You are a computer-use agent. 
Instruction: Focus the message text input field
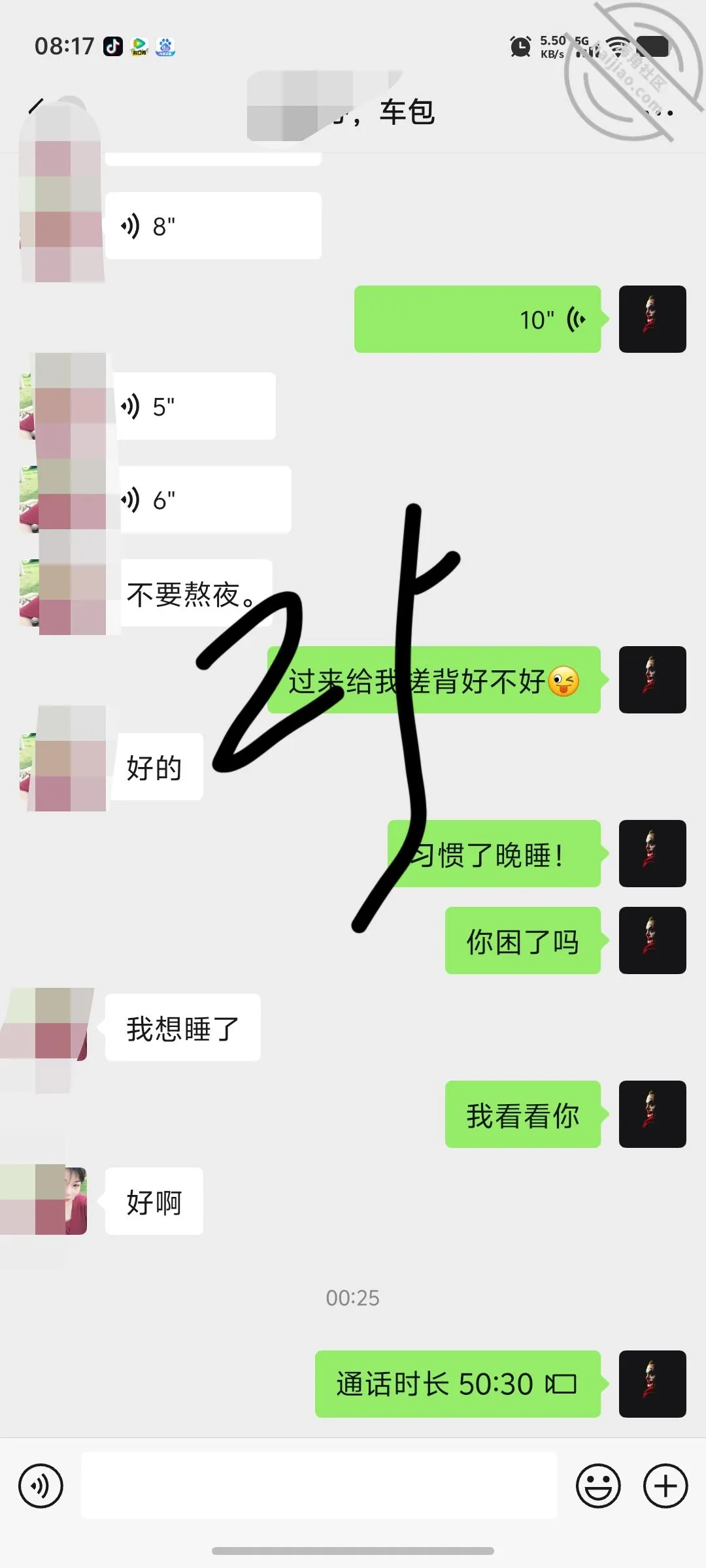[319, 1485]
